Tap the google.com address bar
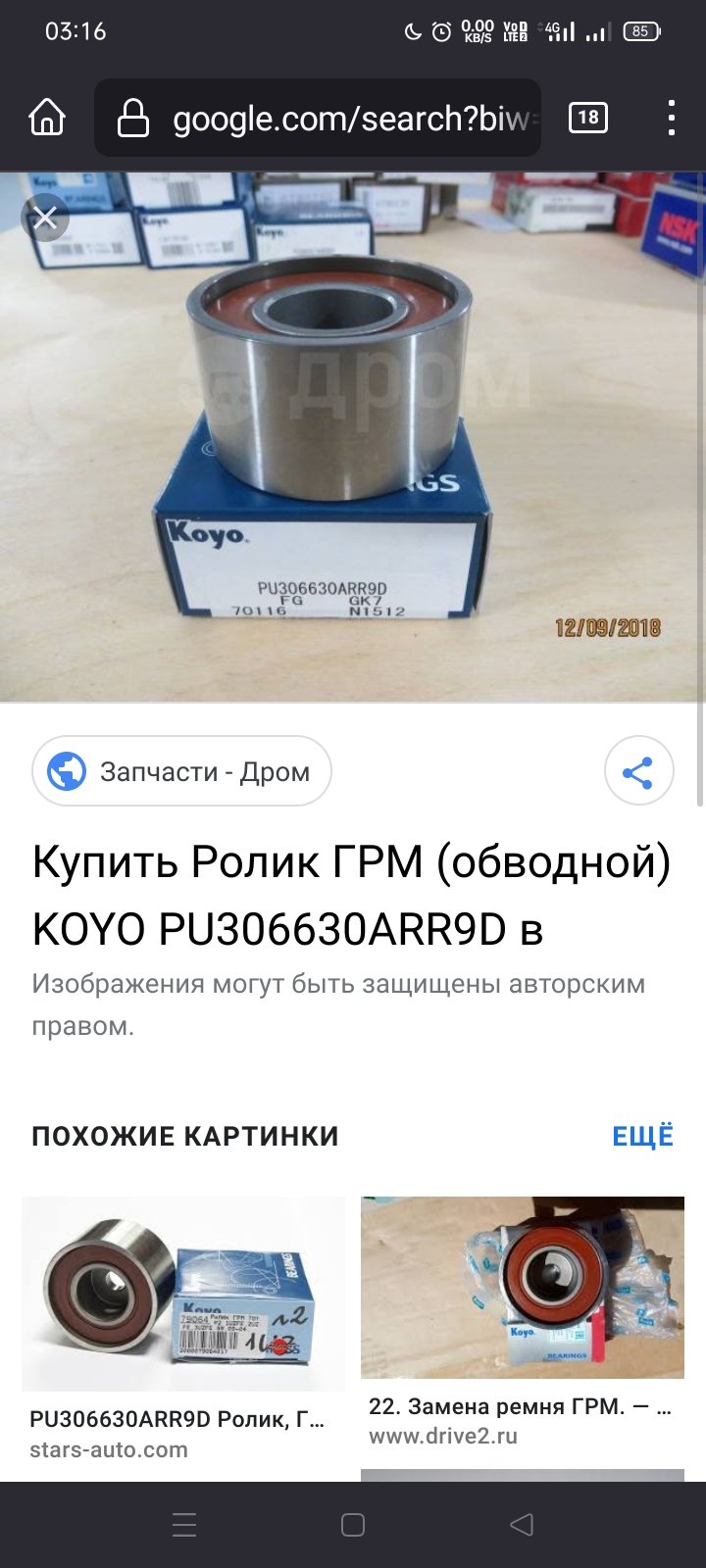The width and height of the screenshot is (706, 1568). click(318, 119)
